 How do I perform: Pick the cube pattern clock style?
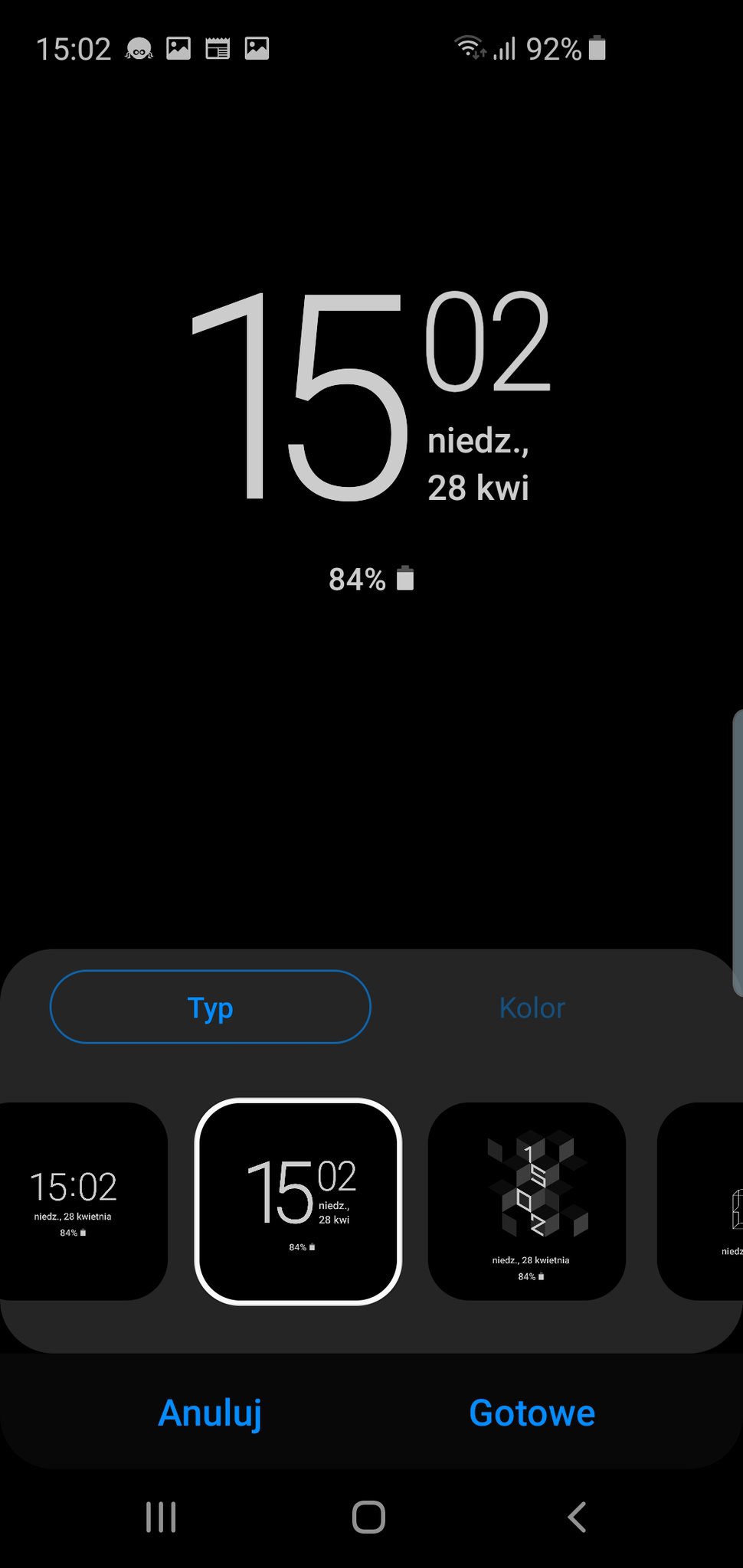[527, 1200]
